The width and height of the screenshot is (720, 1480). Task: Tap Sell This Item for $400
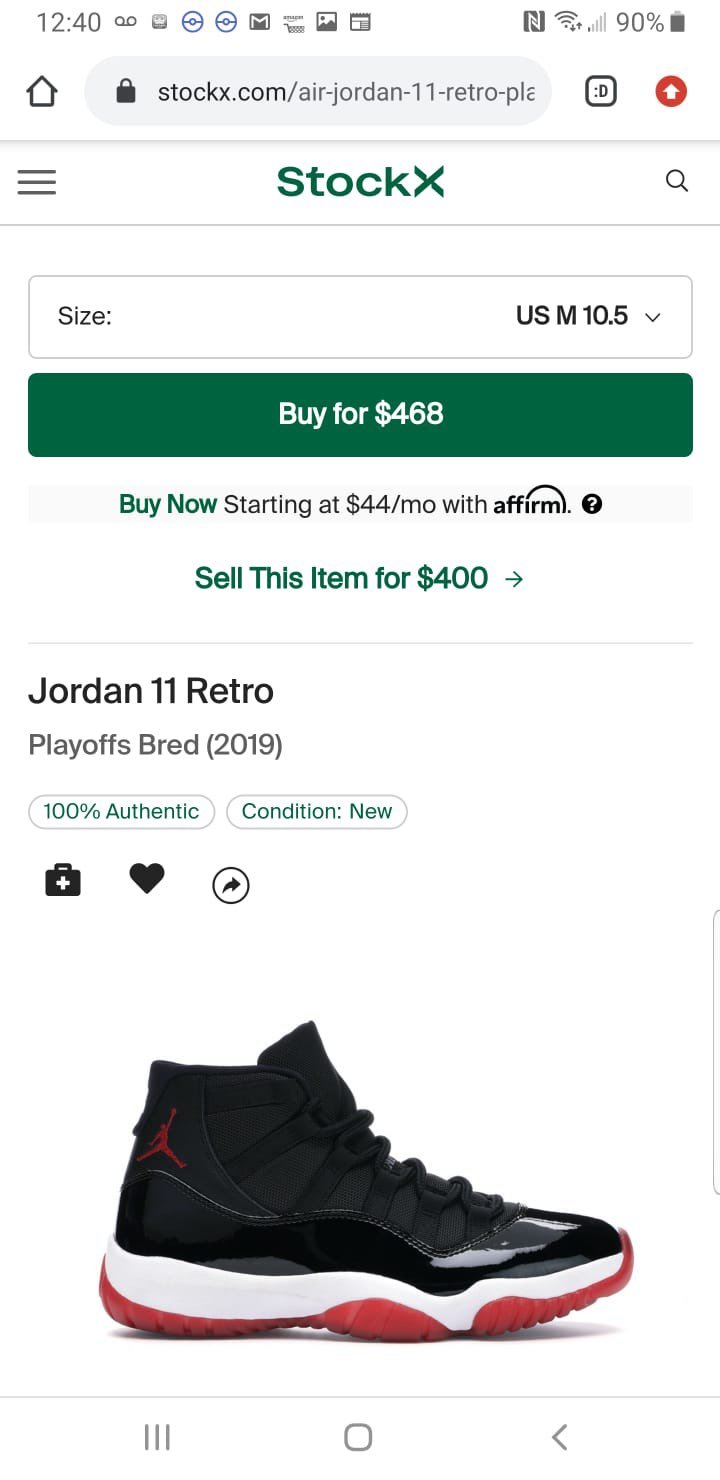(360, 578)
